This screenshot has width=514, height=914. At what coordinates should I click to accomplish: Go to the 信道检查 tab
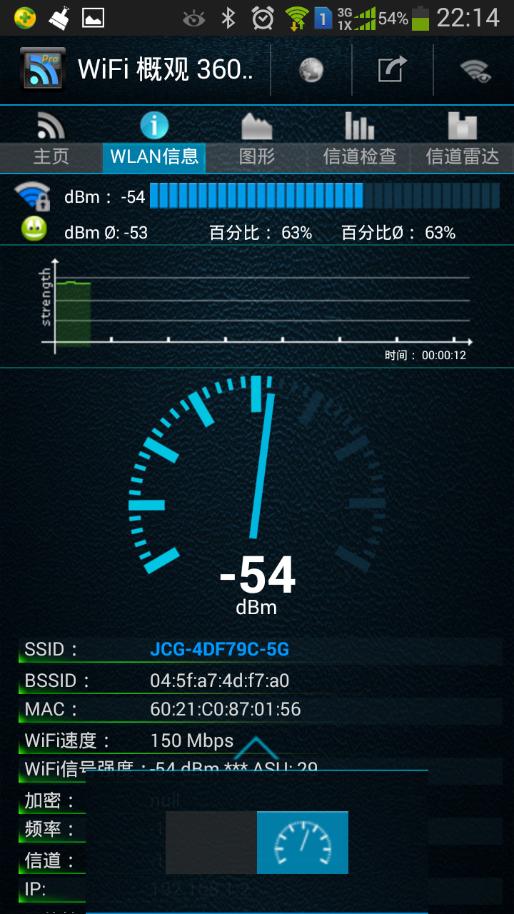tap(360, 140)
